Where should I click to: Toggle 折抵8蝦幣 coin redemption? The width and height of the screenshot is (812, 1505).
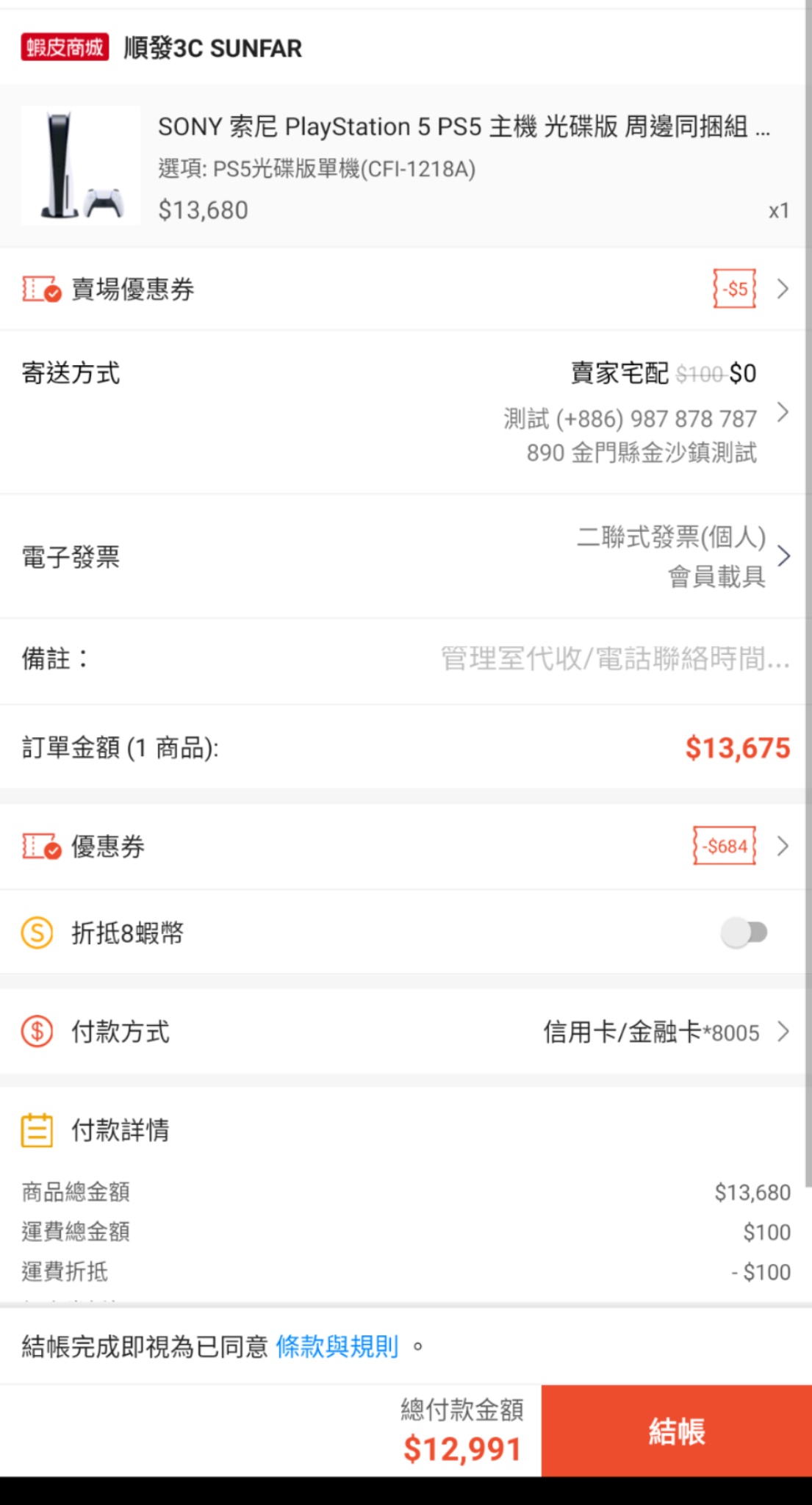click(744, 933)
